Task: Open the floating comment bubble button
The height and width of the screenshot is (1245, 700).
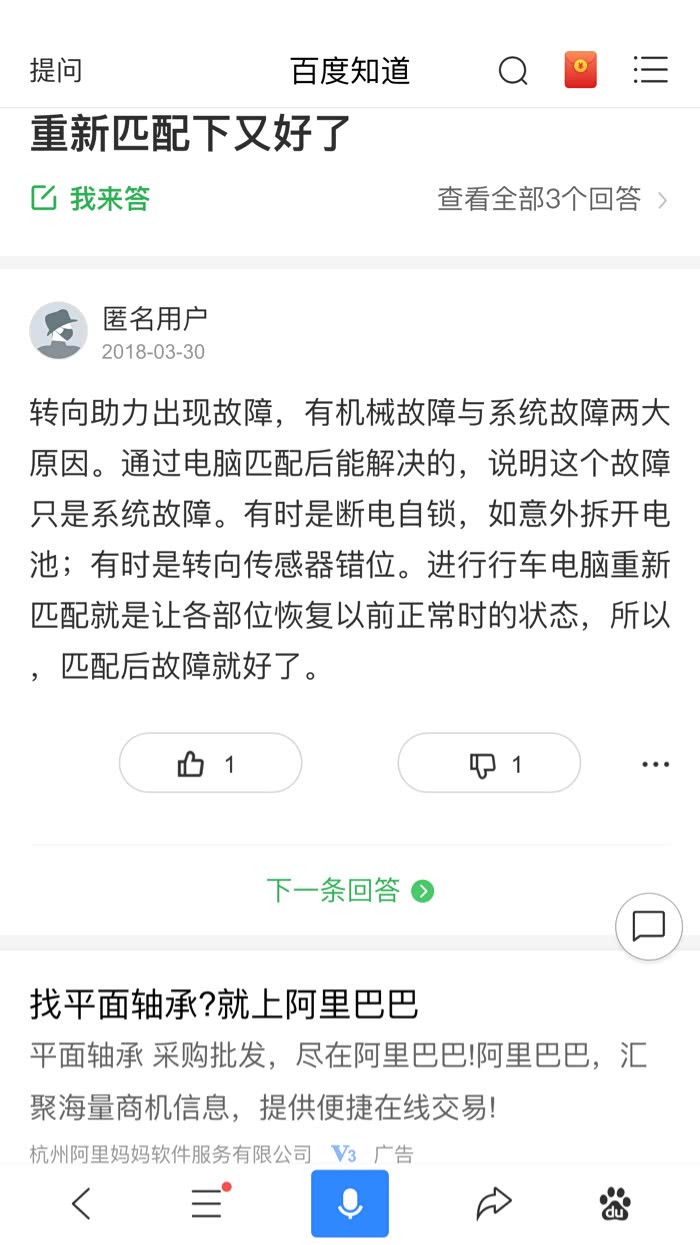Action: (649, 926)
